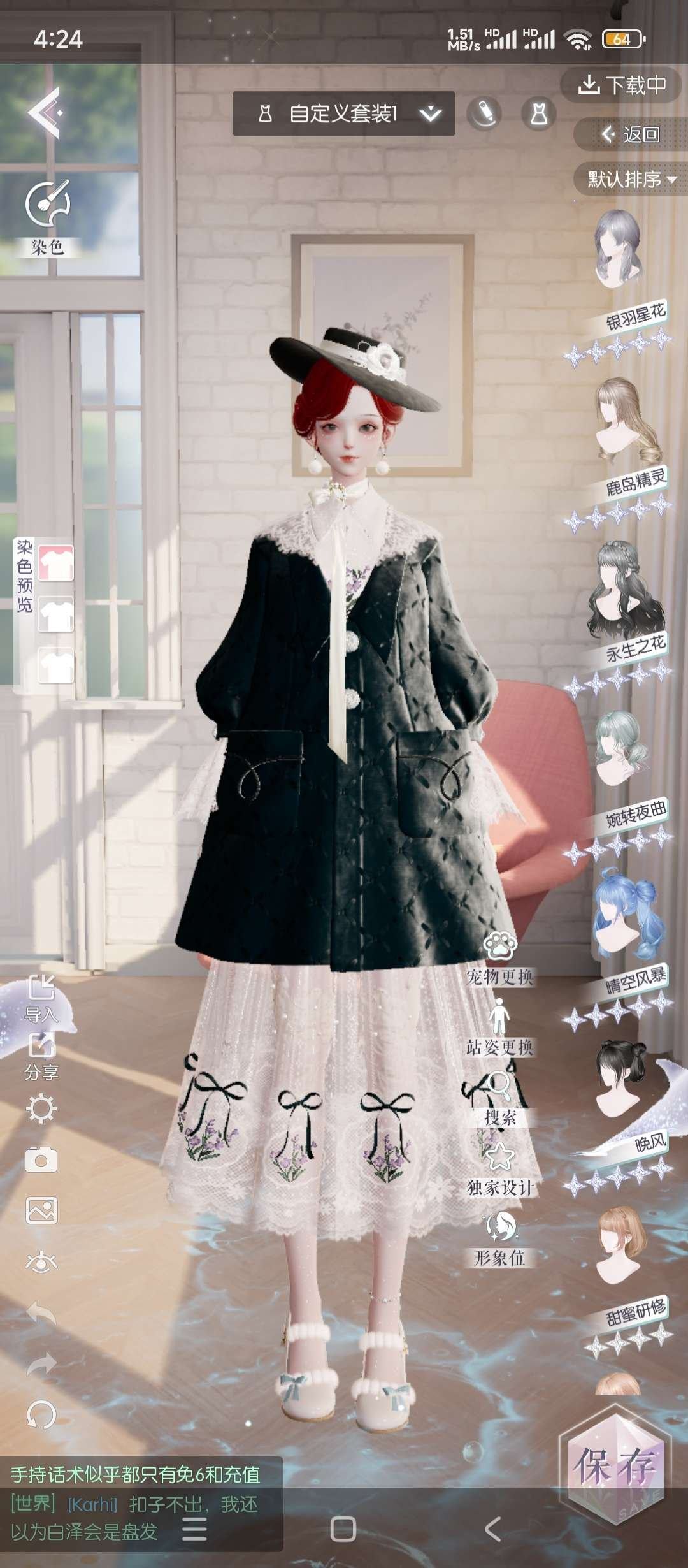This screenshot has width=688, height=1568.
Task: Select the 晚风 hairstyle
Action: tap(620, 1078)
